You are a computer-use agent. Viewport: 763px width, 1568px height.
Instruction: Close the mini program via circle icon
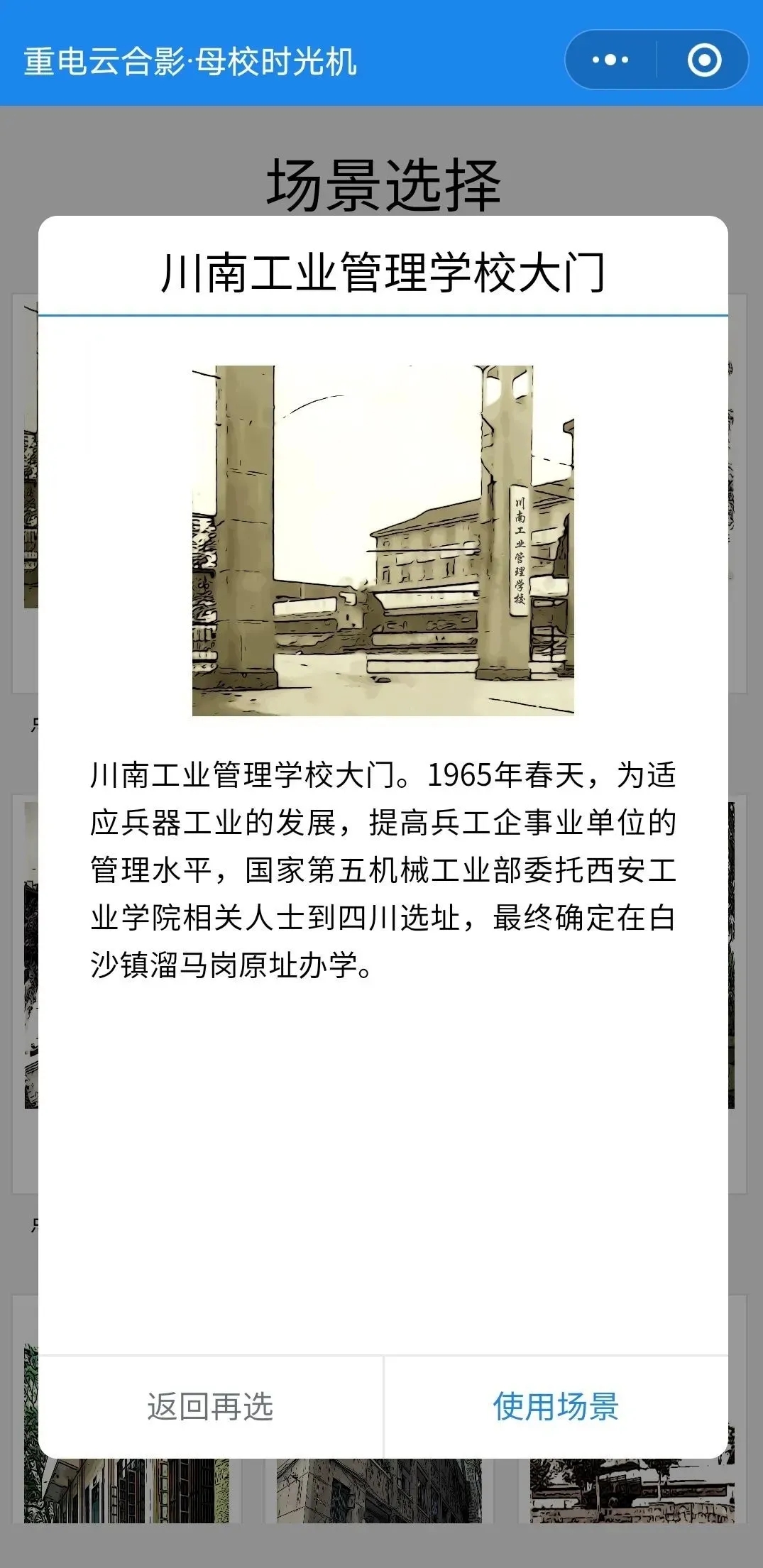(704, 60)
